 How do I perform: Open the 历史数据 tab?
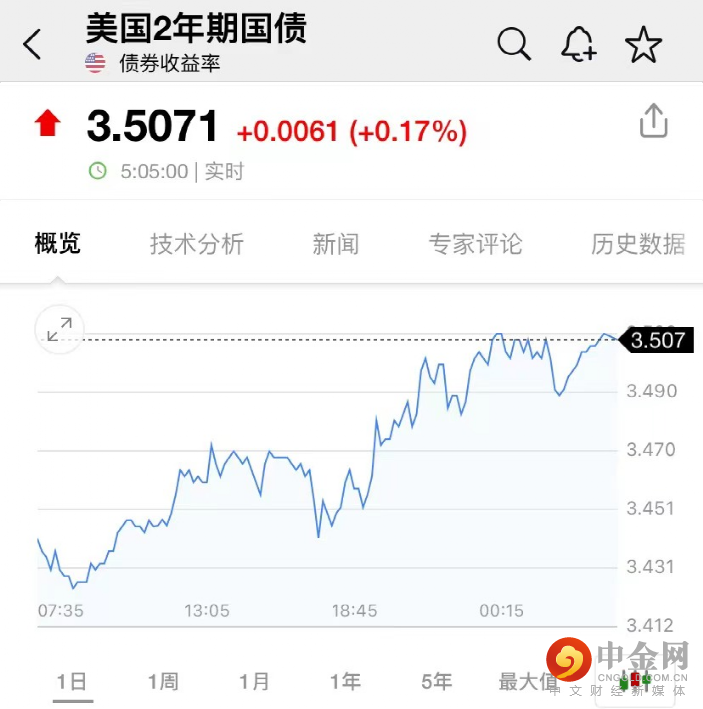pyautogui.click(x=637, y=243)
